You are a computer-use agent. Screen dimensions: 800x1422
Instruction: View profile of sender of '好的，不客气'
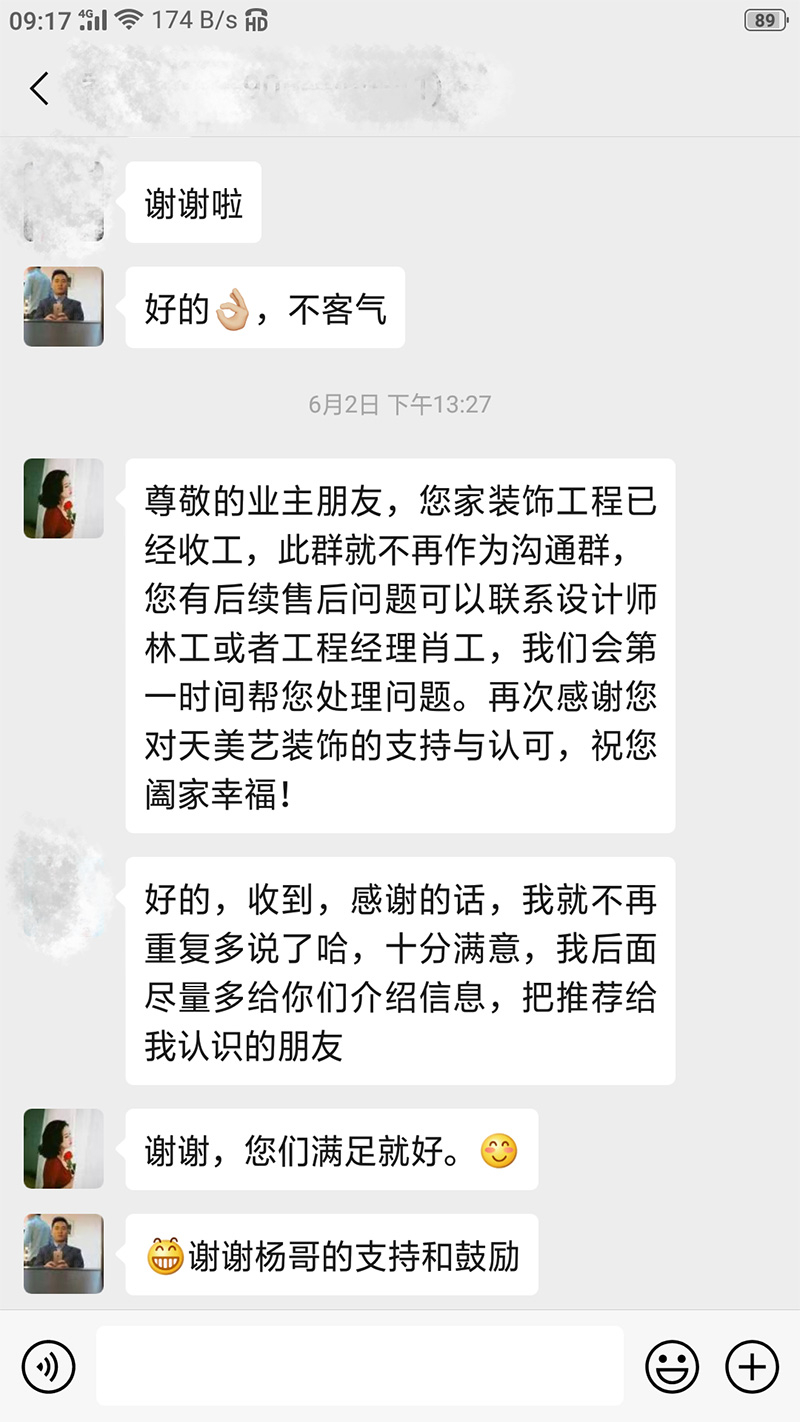pos(64,307)
